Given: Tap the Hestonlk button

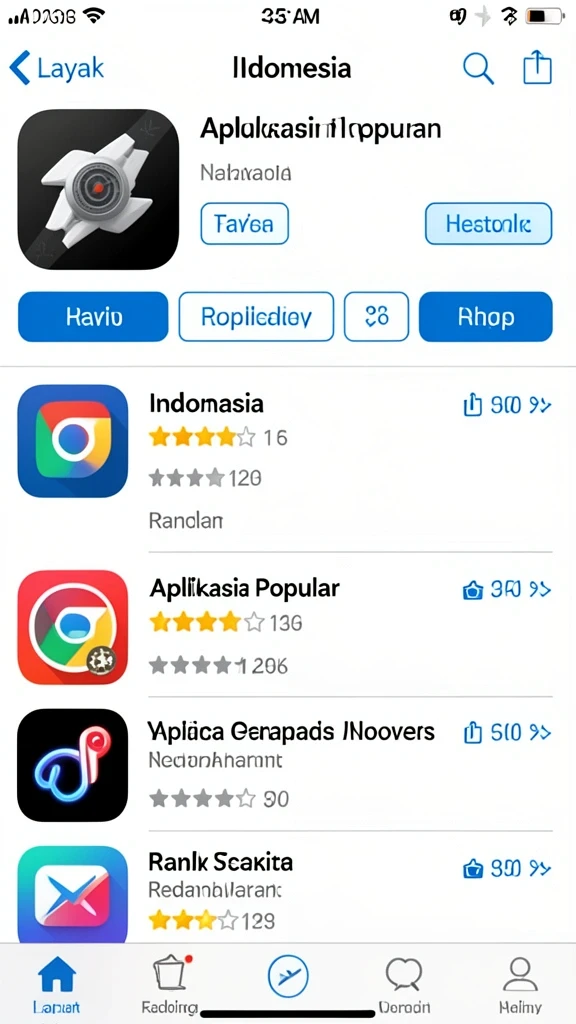Looking at the screenshot, I should click(x=488, y=223).
